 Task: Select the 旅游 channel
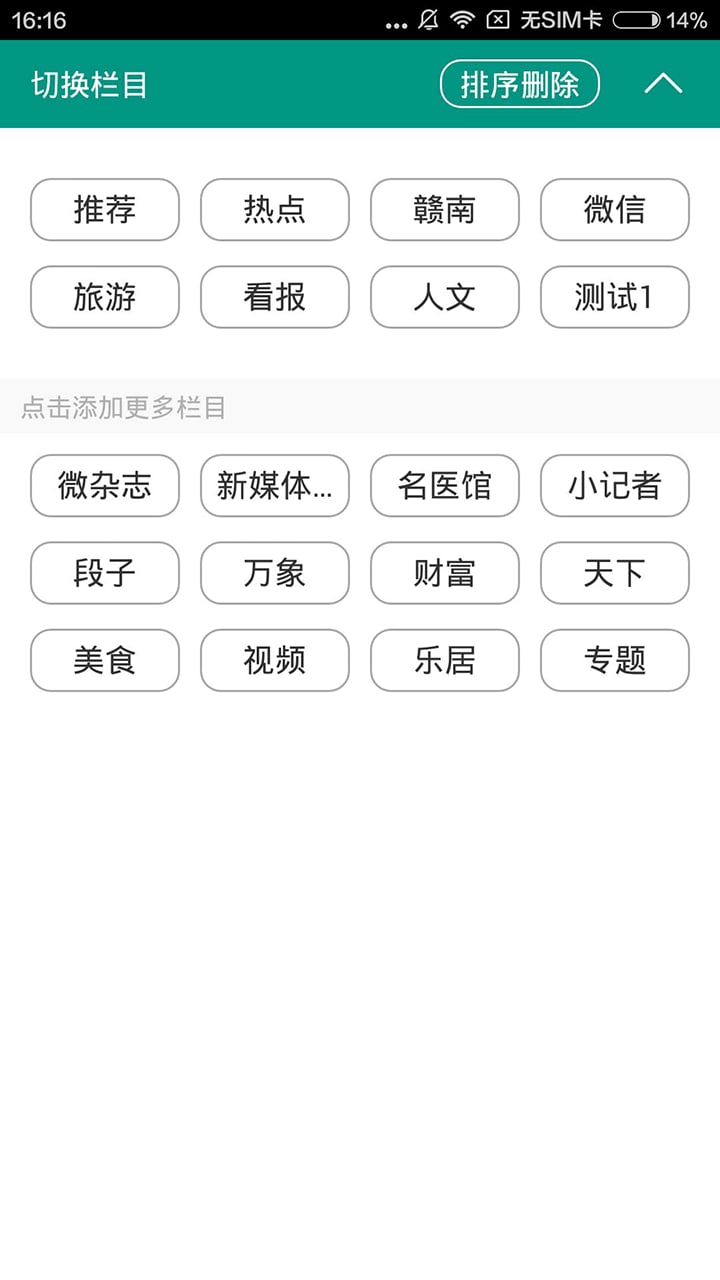(104, 297)
